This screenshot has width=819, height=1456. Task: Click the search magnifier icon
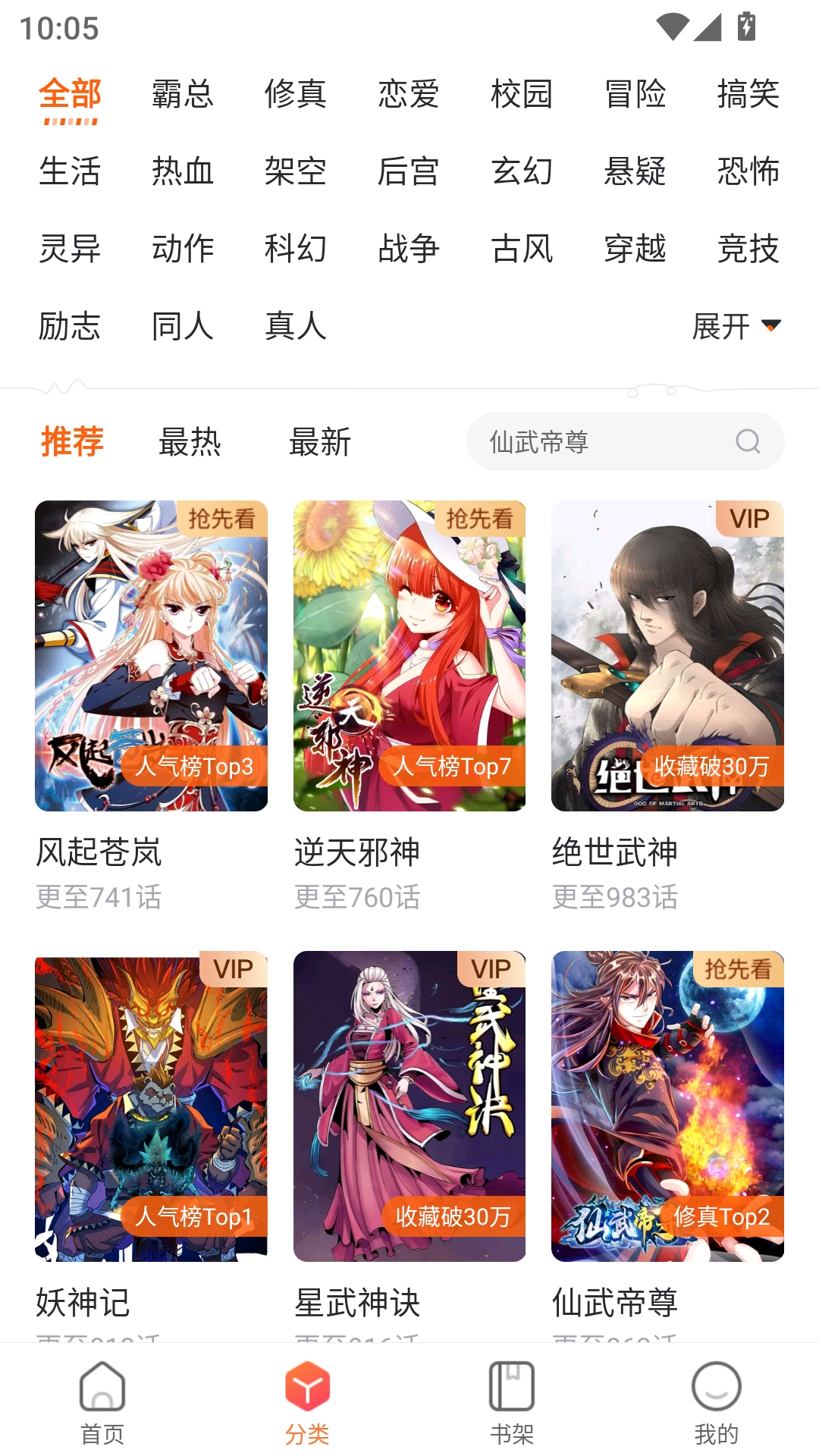click(749, 441)
